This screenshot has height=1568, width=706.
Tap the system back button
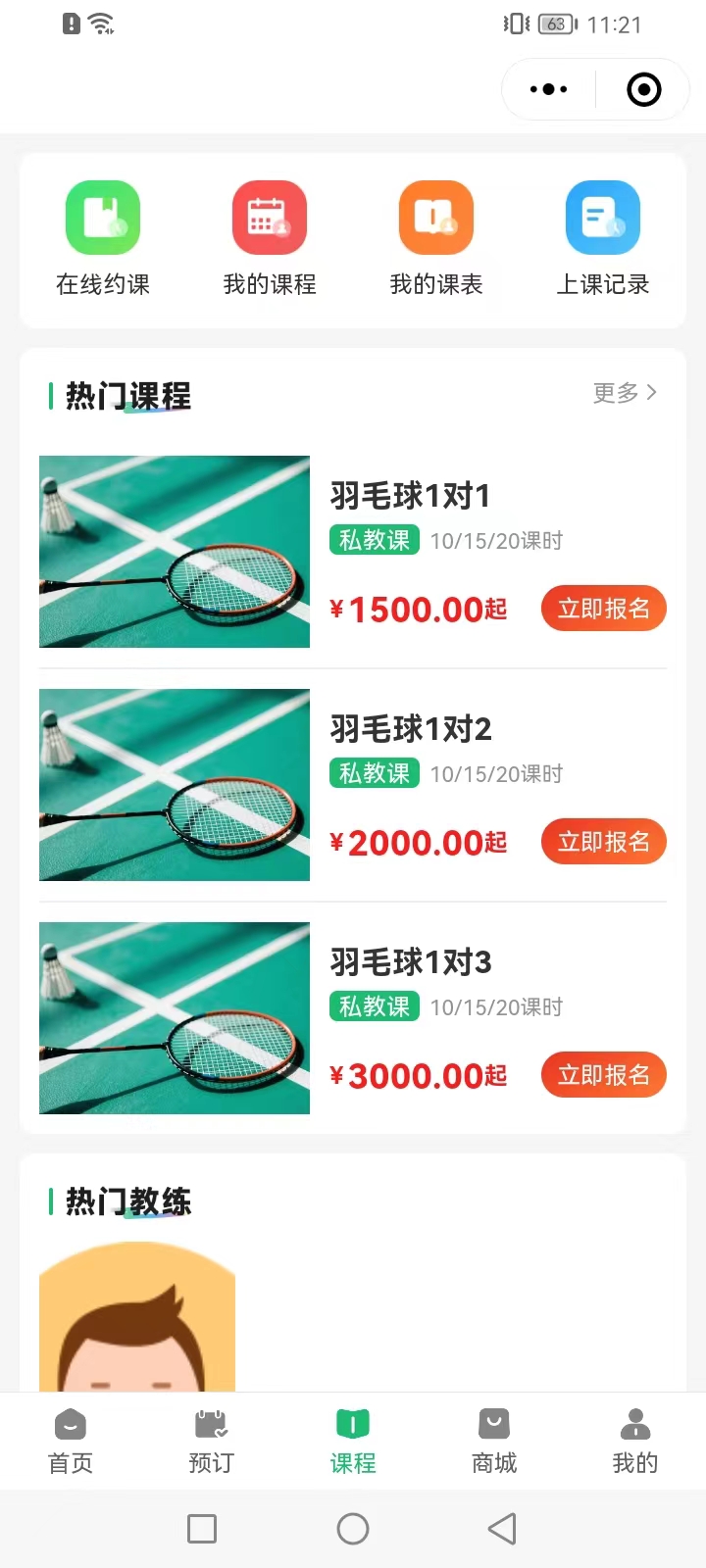(502, 1529)
